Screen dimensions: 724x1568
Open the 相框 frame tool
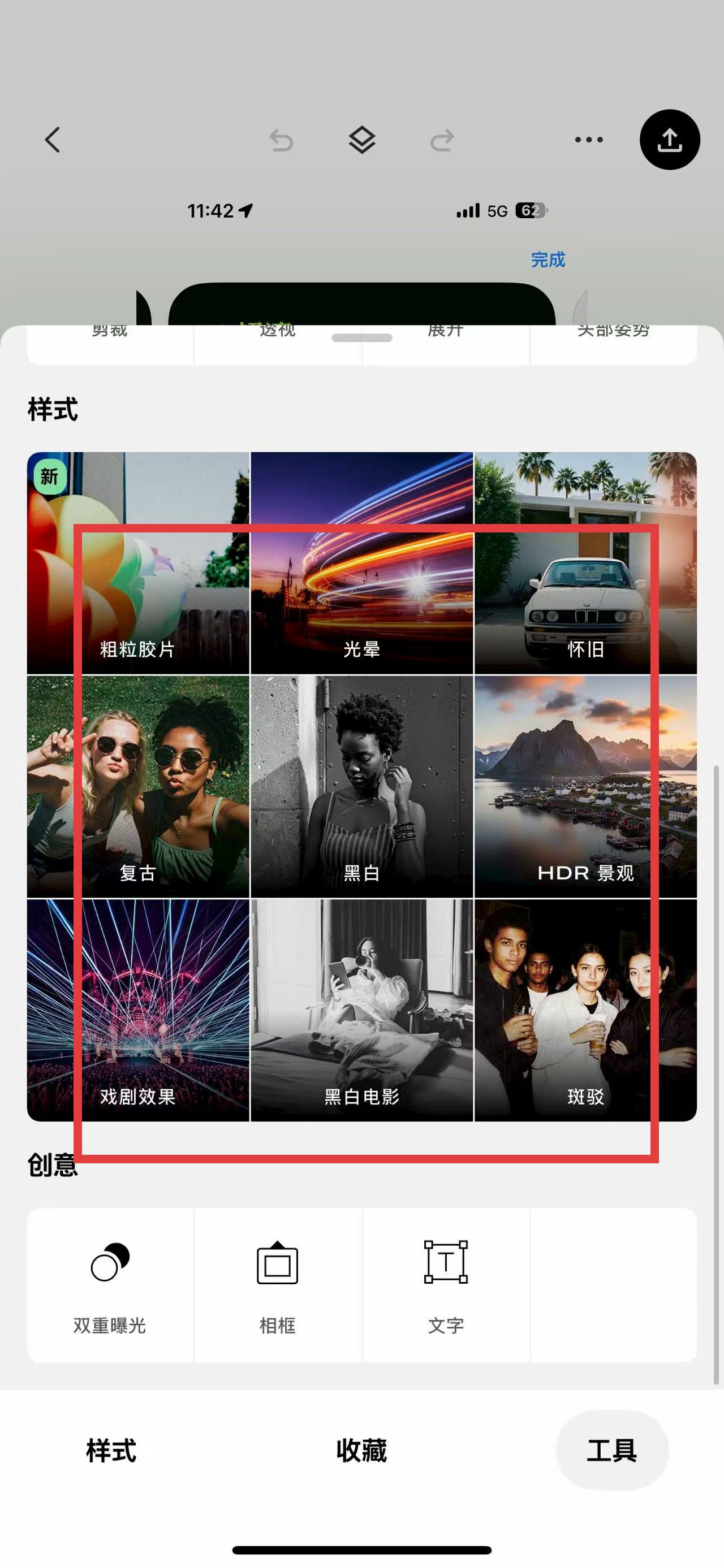[x=278, y=1284]
